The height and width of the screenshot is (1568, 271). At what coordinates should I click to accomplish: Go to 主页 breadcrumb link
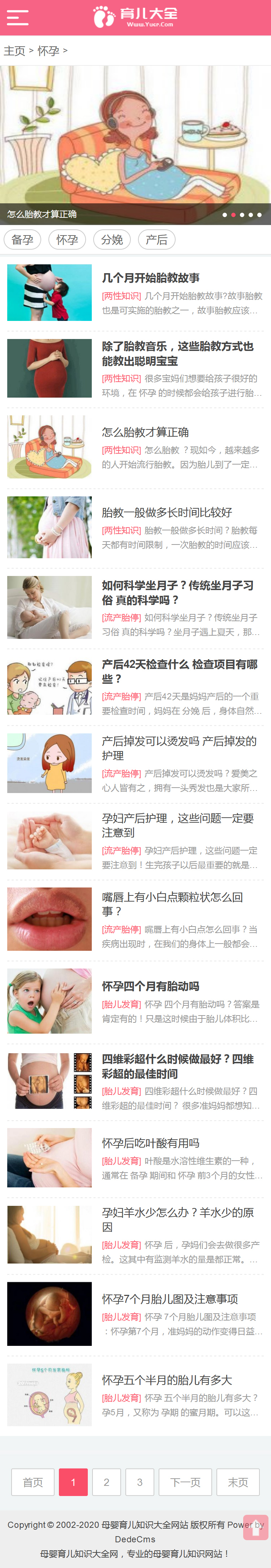[14, 51]
